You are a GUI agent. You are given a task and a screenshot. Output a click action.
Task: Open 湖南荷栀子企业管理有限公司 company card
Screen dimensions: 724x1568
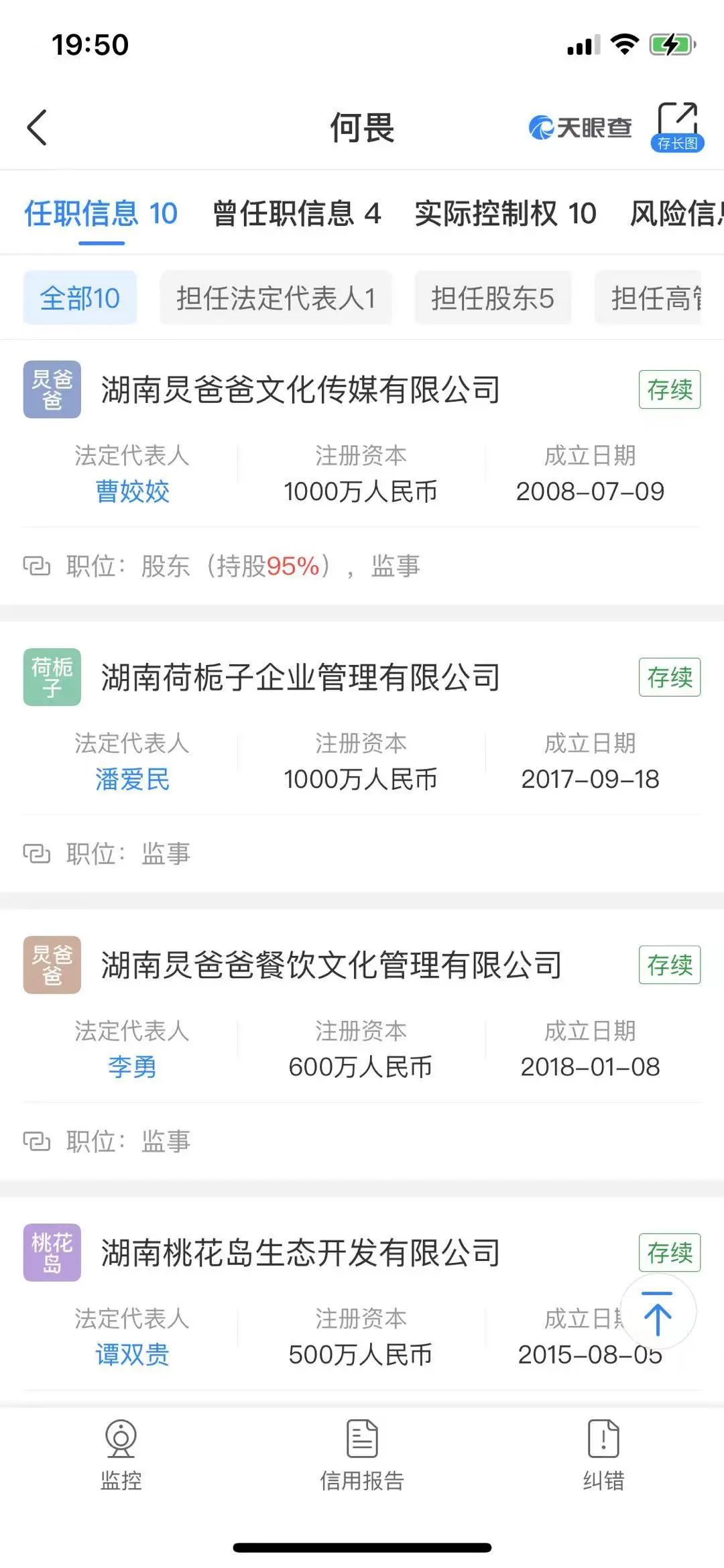pos(300,678)
